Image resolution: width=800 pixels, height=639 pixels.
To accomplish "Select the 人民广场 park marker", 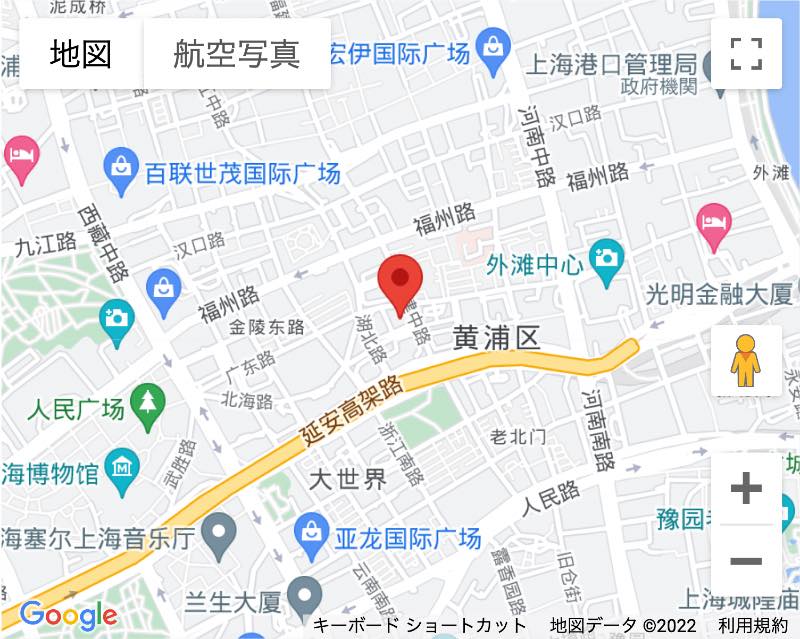I will coord(149,402).
